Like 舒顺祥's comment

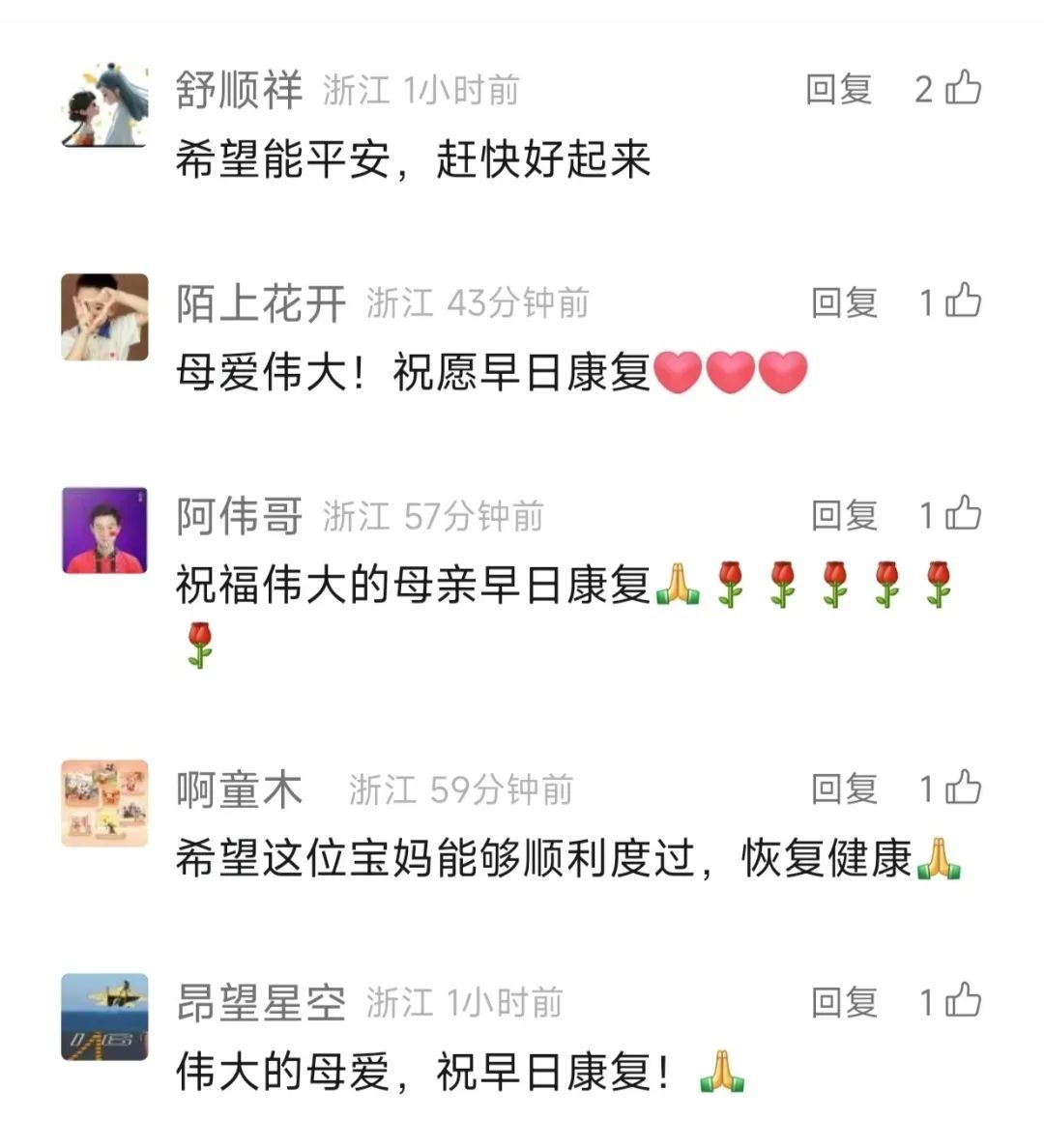click(963, 89)
